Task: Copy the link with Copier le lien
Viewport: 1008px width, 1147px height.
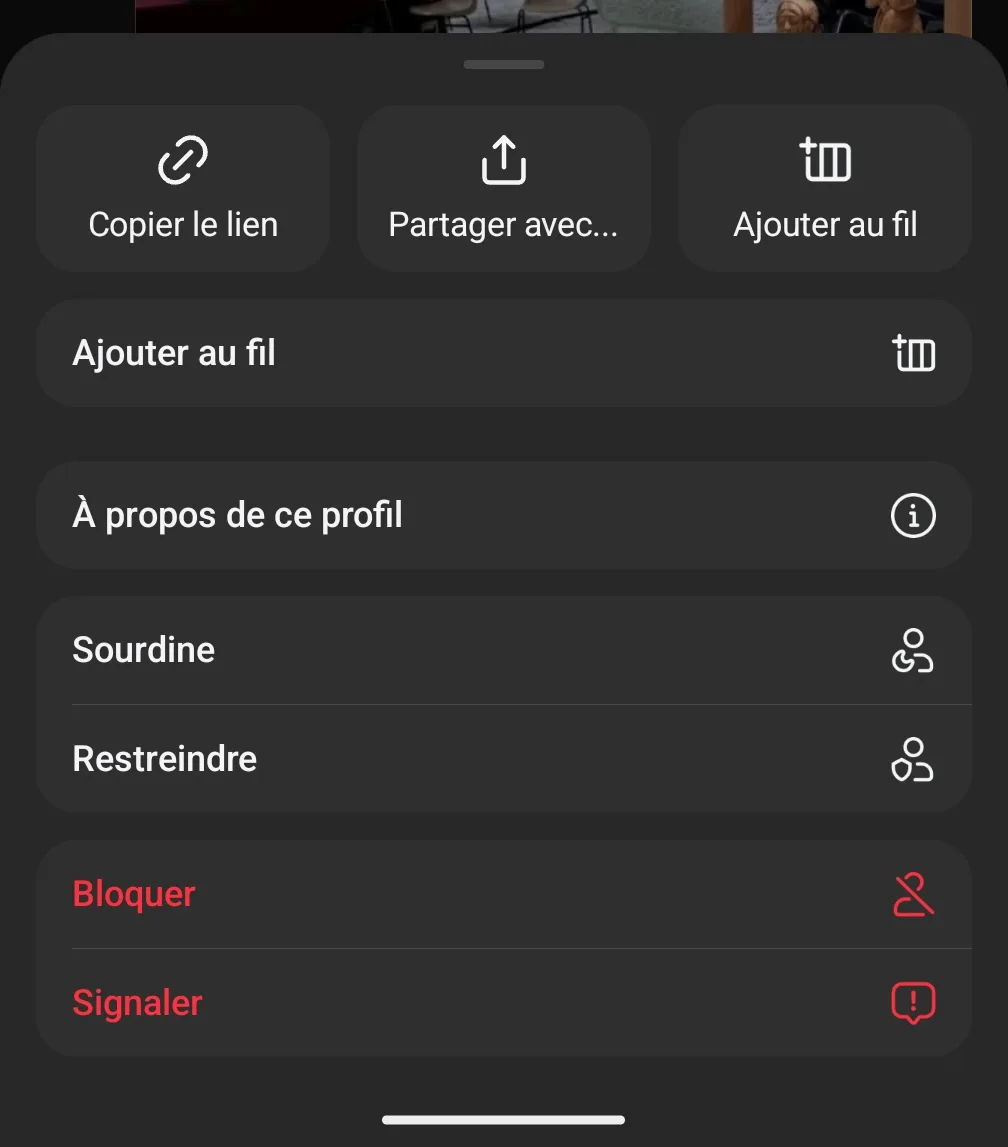Action: (x=183, y=189)
